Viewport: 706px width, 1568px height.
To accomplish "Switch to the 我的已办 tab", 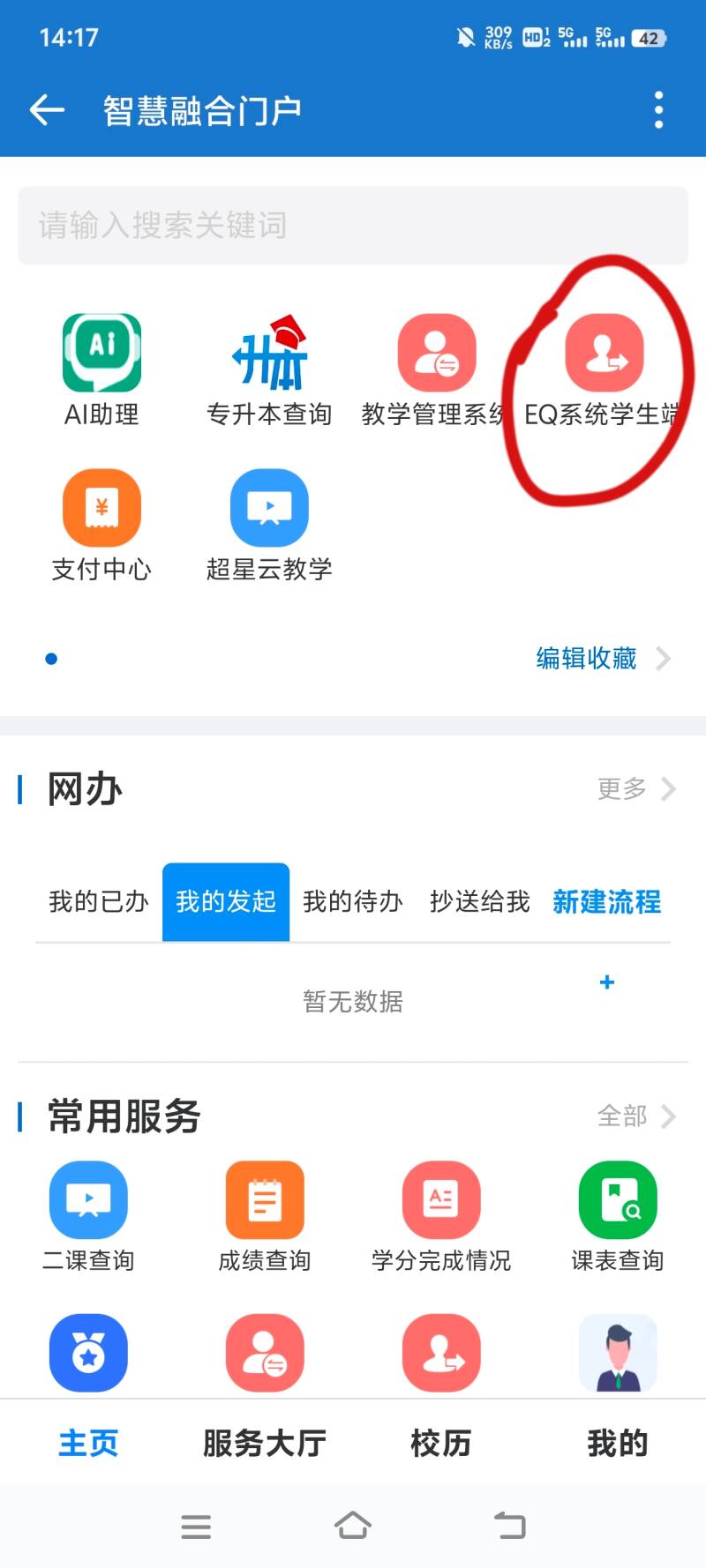I will [99, 901].
